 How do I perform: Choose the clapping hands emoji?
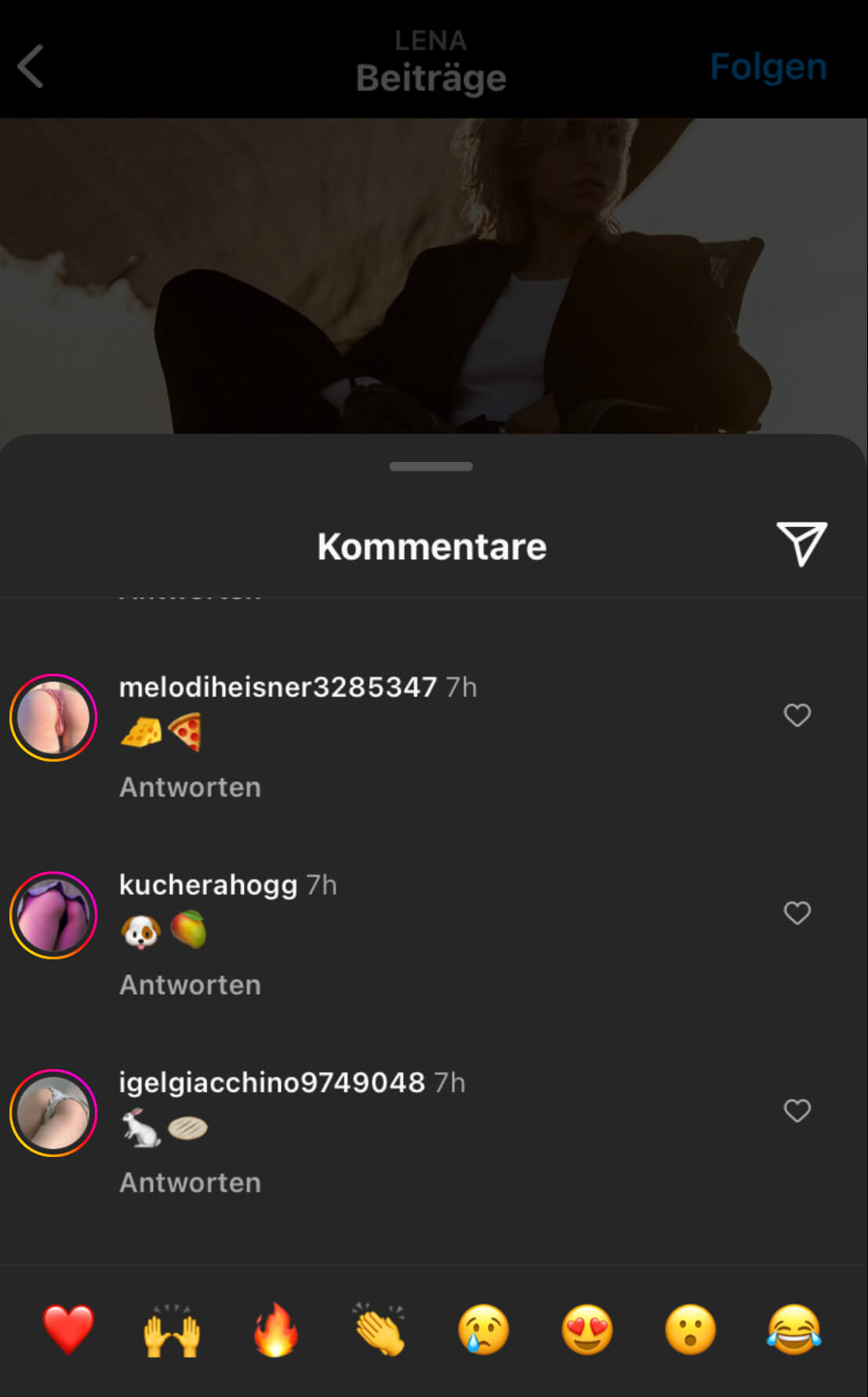380,1330
